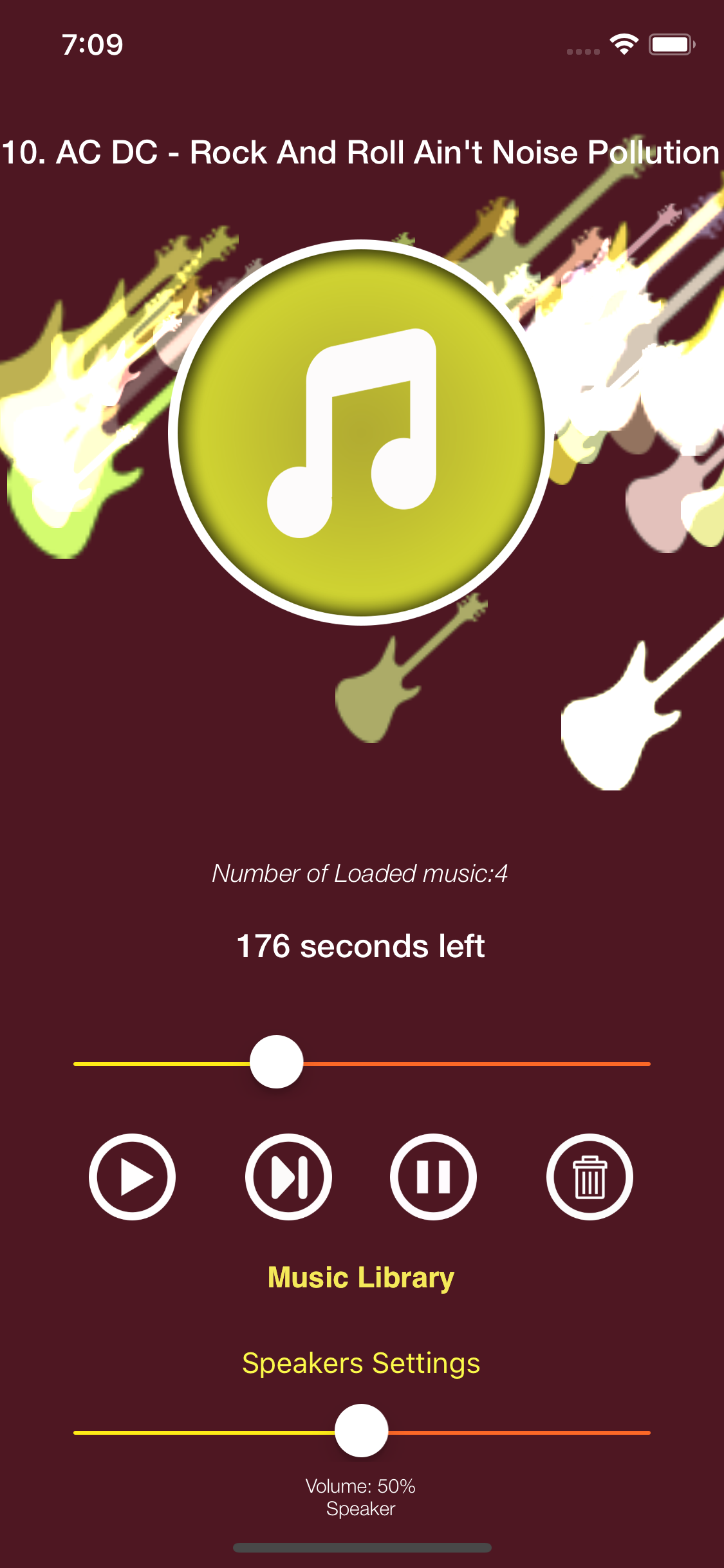Image resolution: width=724 pixels, height=1568 pixels.
Task: Tap the '176 seconds left' label
Action: click(361, 946)
